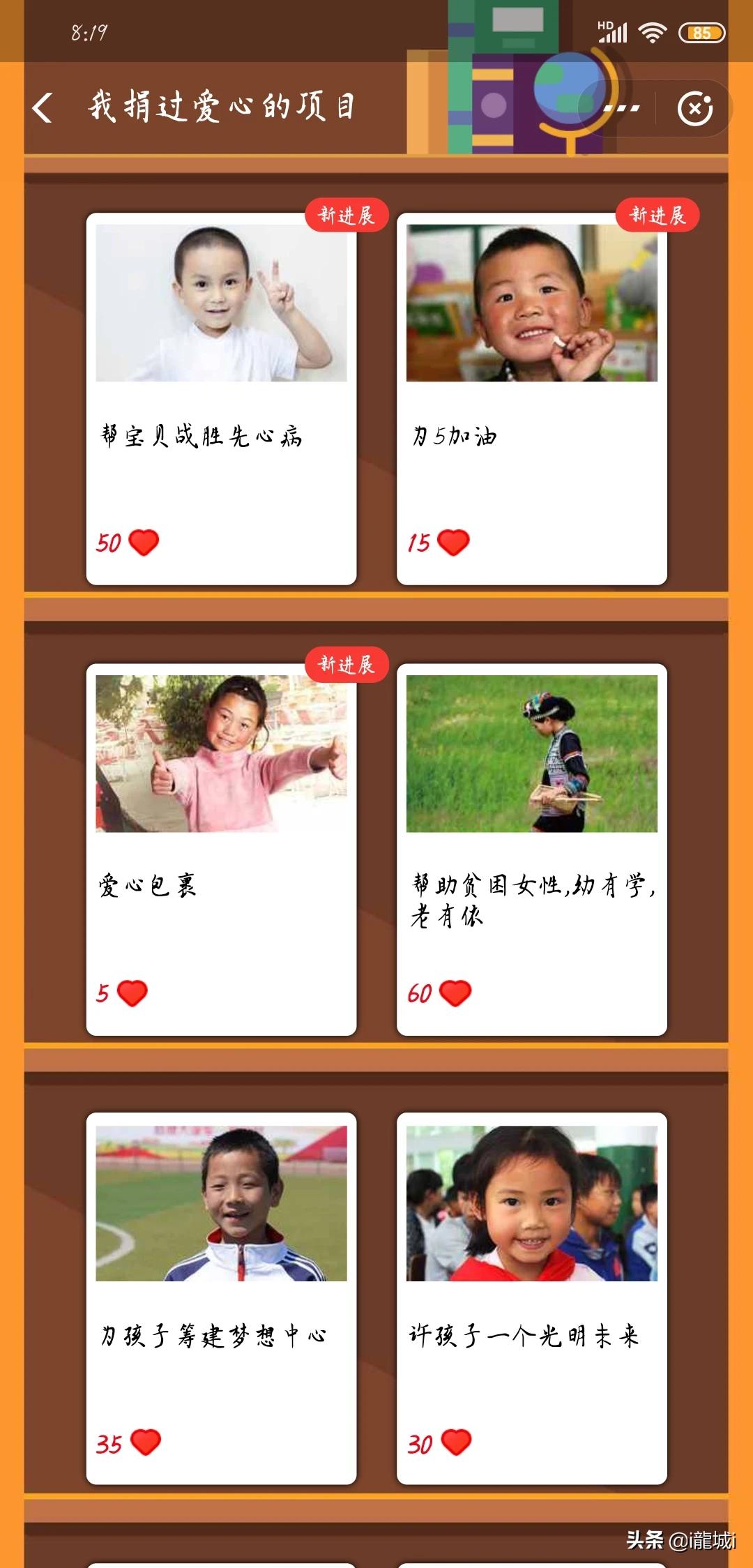Open the 为5加油 project card
This screenshot has width=753, height=1568.
[x=531, y=399]
